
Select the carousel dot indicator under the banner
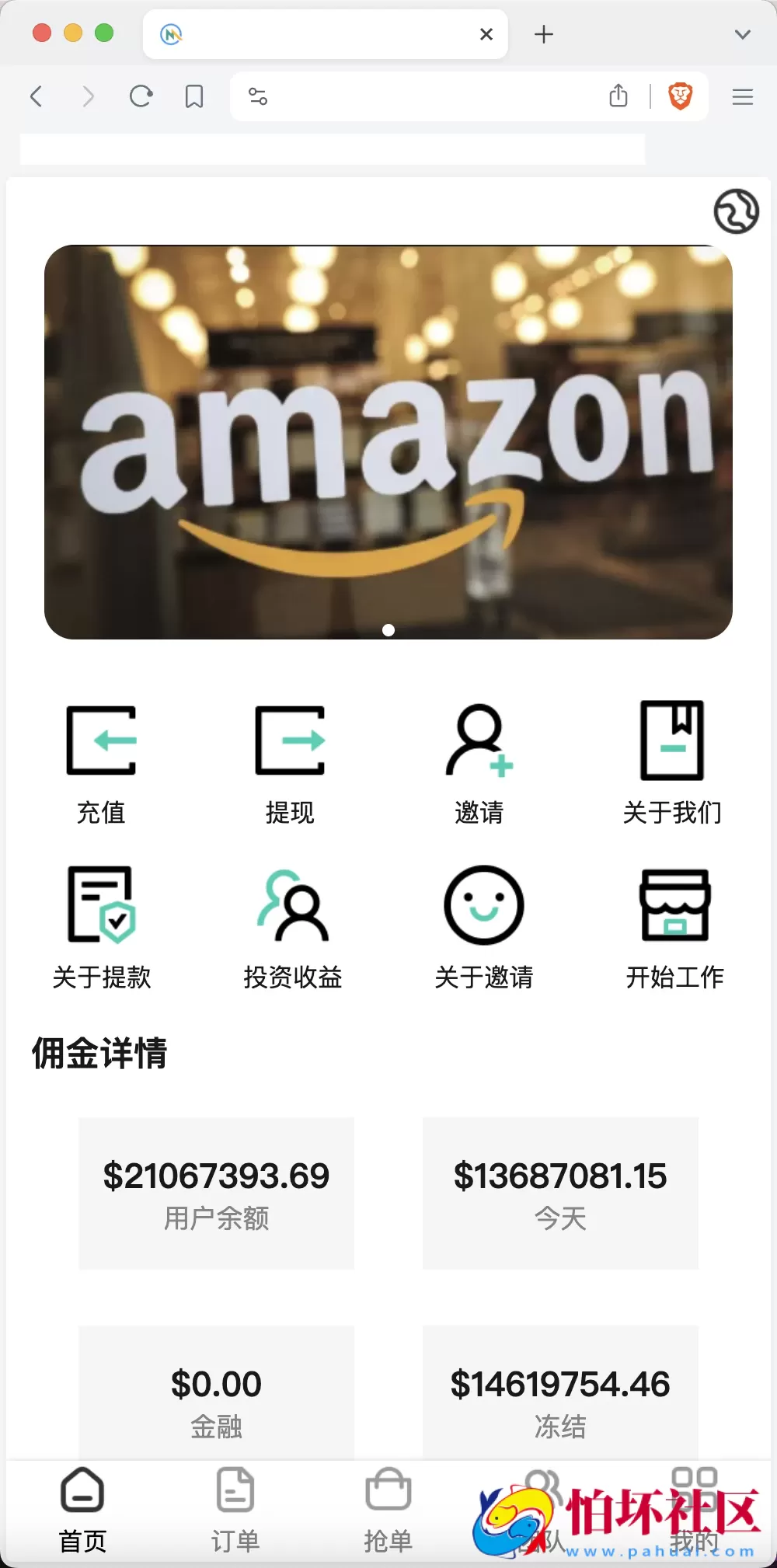[389, 631]
